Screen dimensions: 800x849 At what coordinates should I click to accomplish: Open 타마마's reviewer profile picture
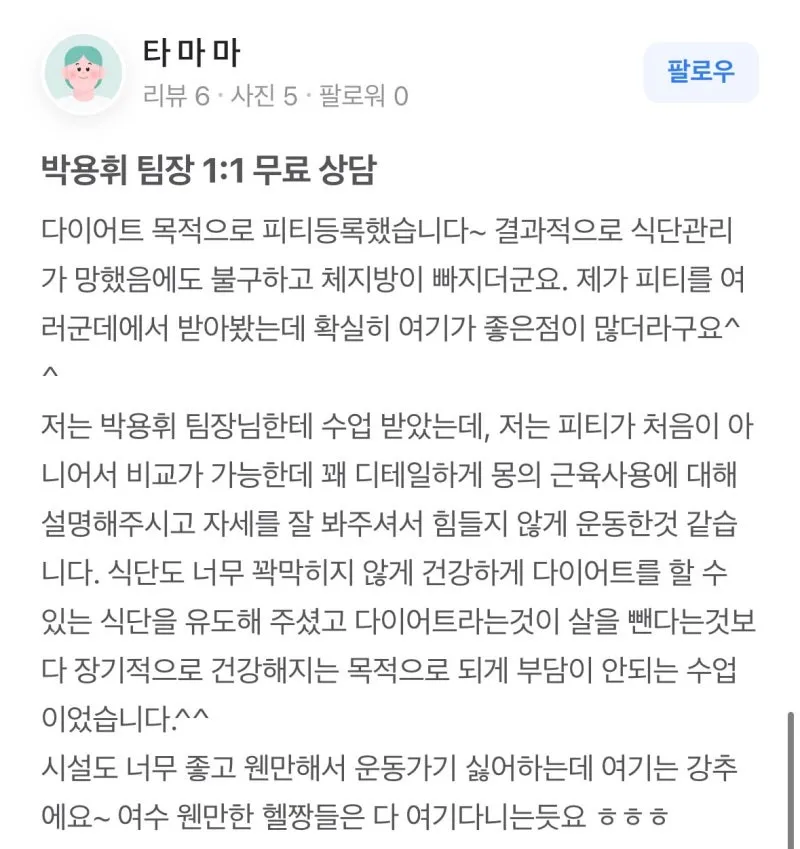[x=83, y=73]
